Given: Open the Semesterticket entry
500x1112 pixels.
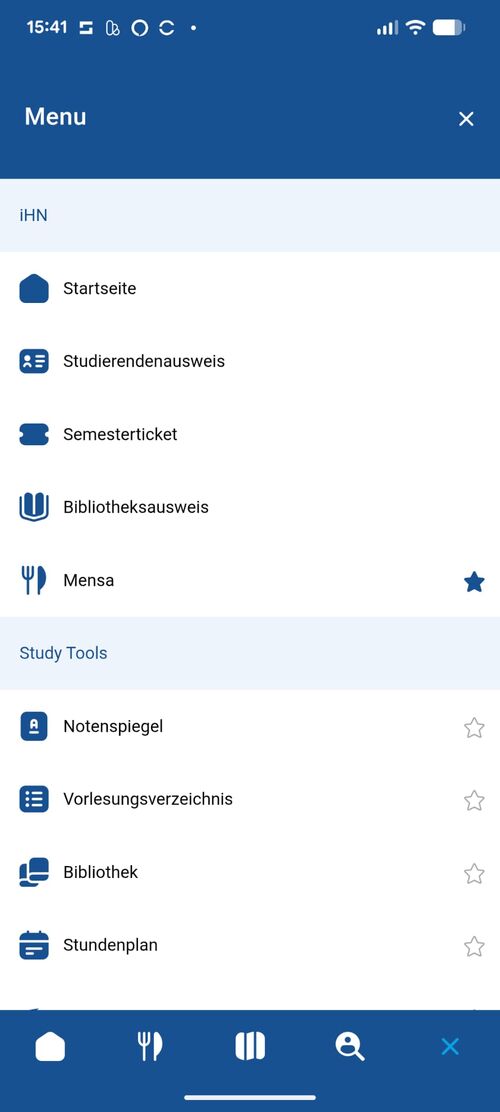Looking at the screenshot, I should click(250, 435).
